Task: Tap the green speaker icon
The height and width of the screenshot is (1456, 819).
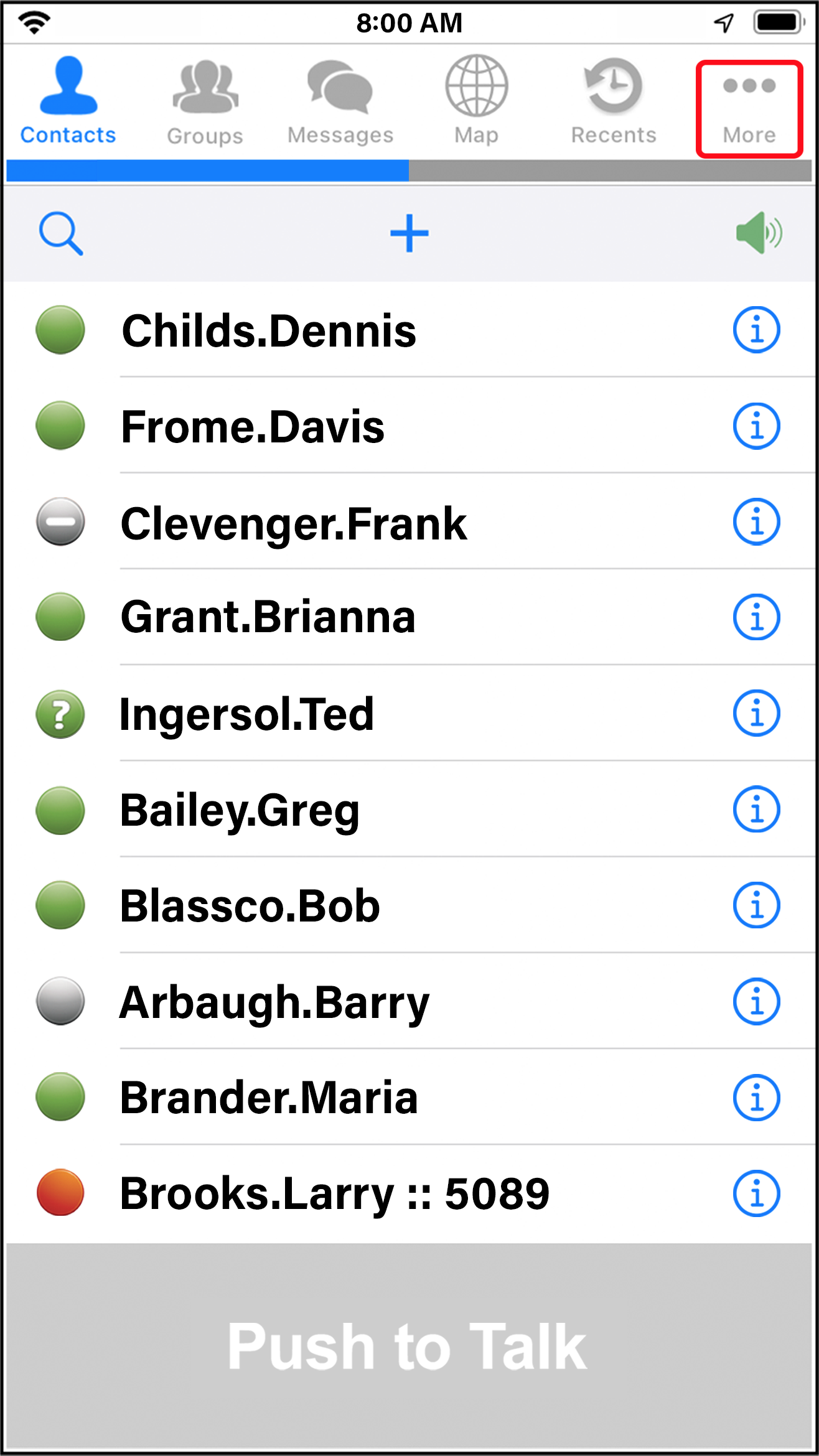Action: pyautogui.click(x=758, y=233)
